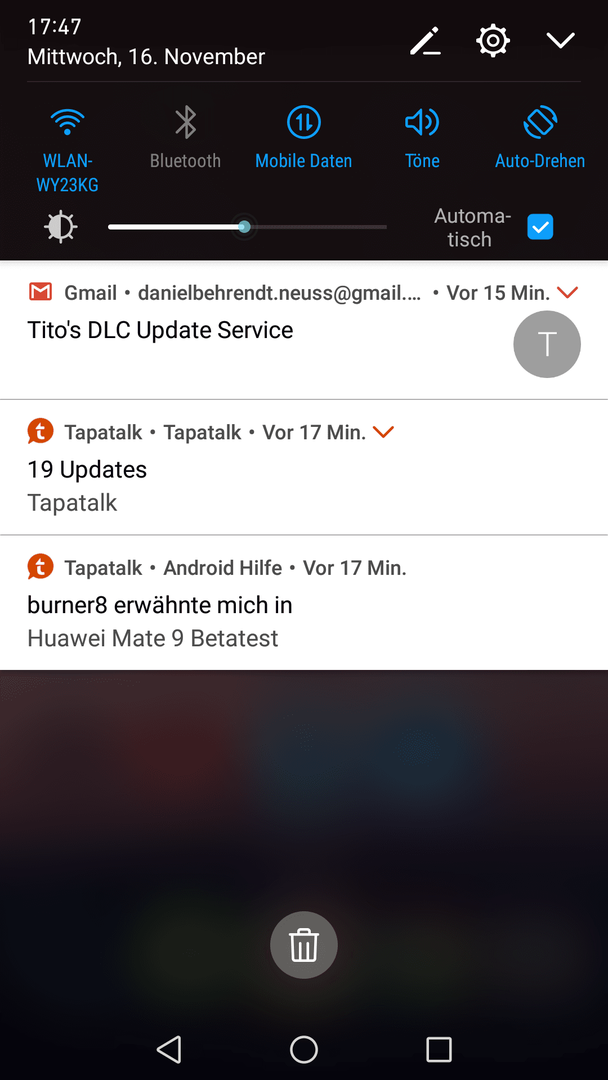Open the burner8 mention notification

(x=304, y=603)
